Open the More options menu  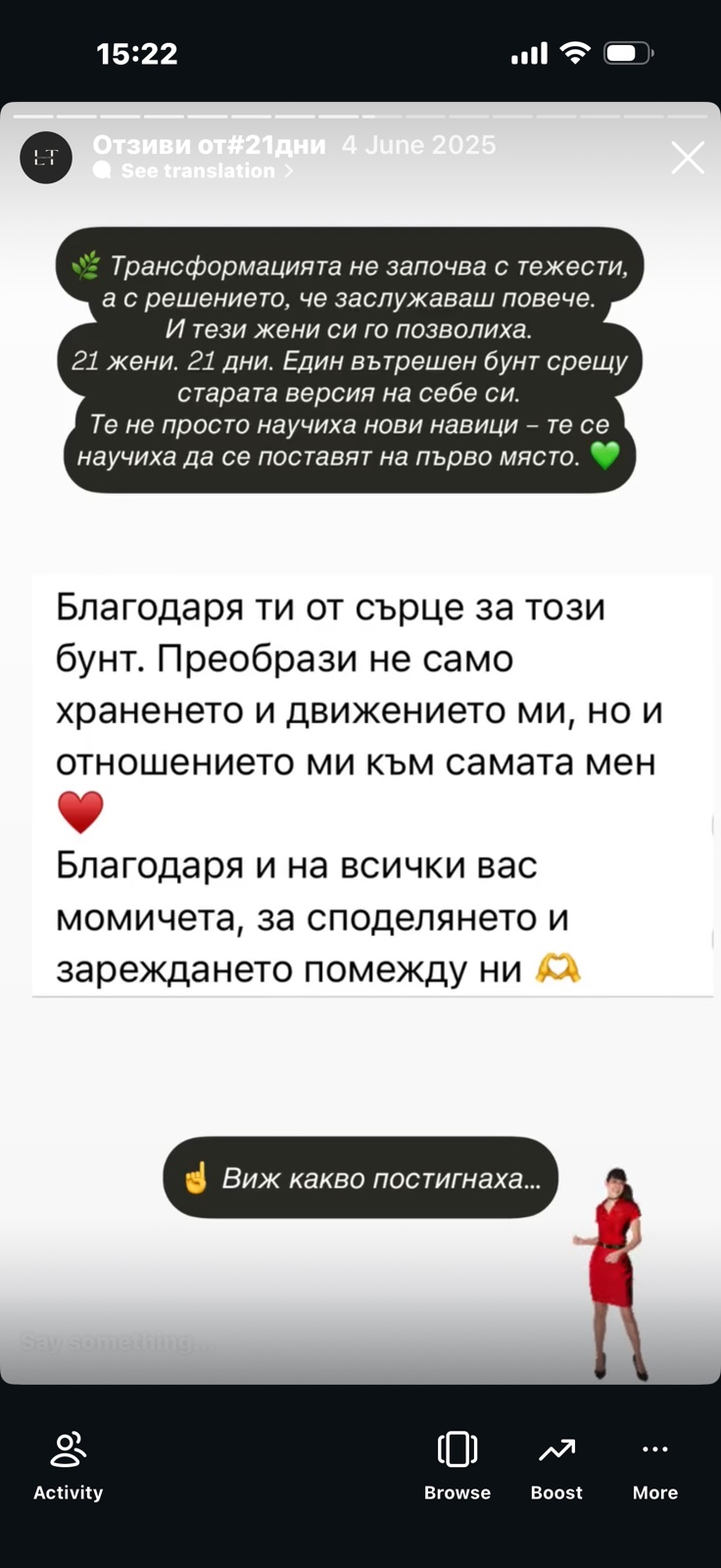pos(654,1465)
